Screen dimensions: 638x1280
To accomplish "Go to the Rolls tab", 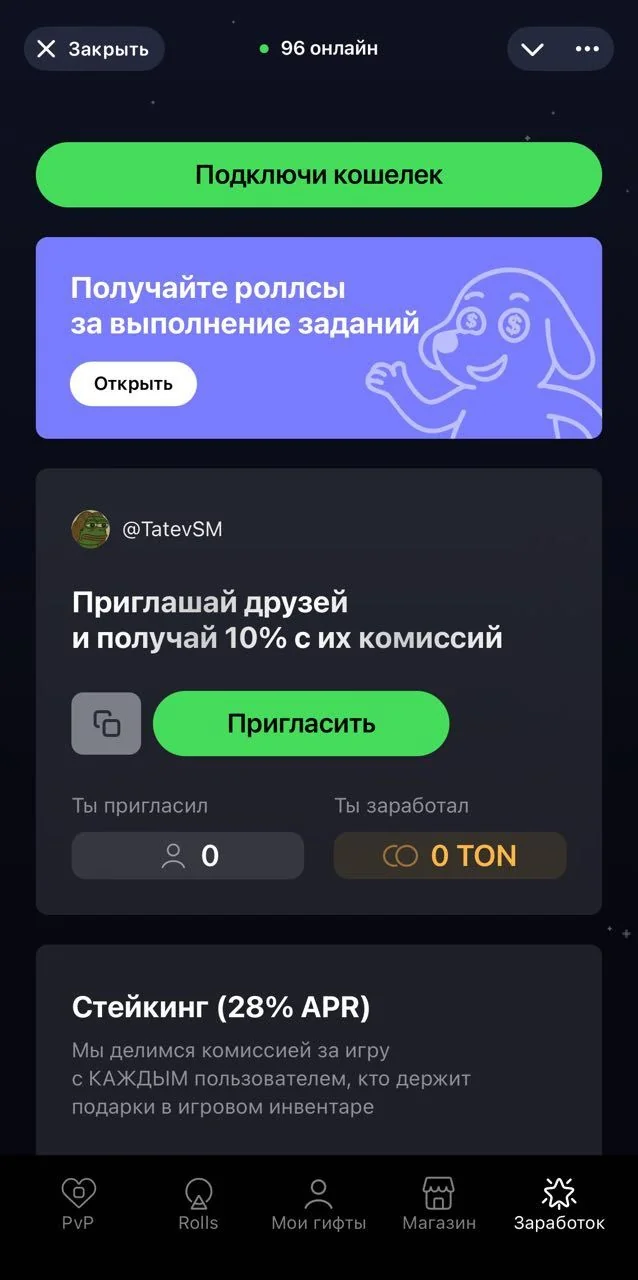I will [198, 1204].
